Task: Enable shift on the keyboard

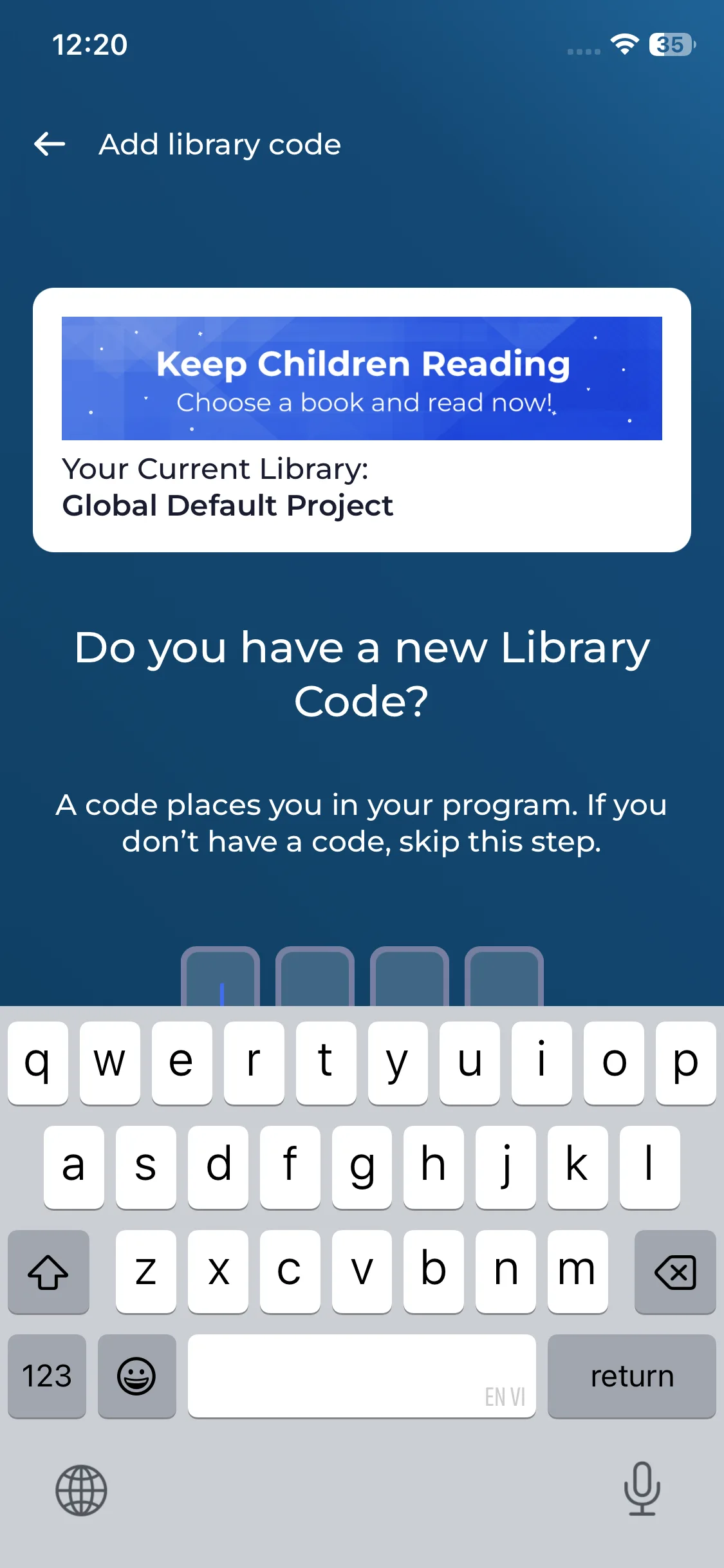Action: pyautogui.click(x=48, y=1272)
